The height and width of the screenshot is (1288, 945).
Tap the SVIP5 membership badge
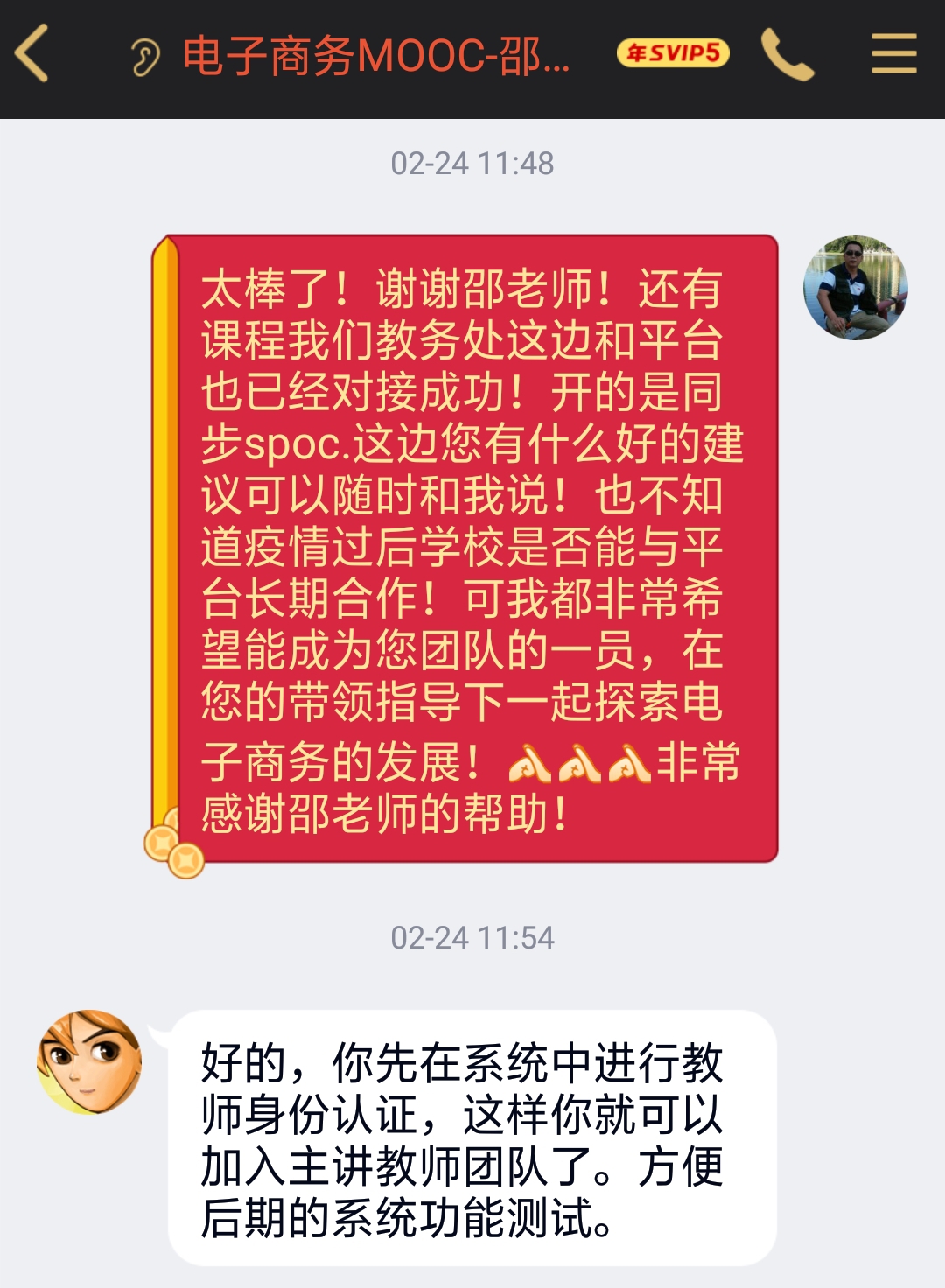[x=673, y=53]
